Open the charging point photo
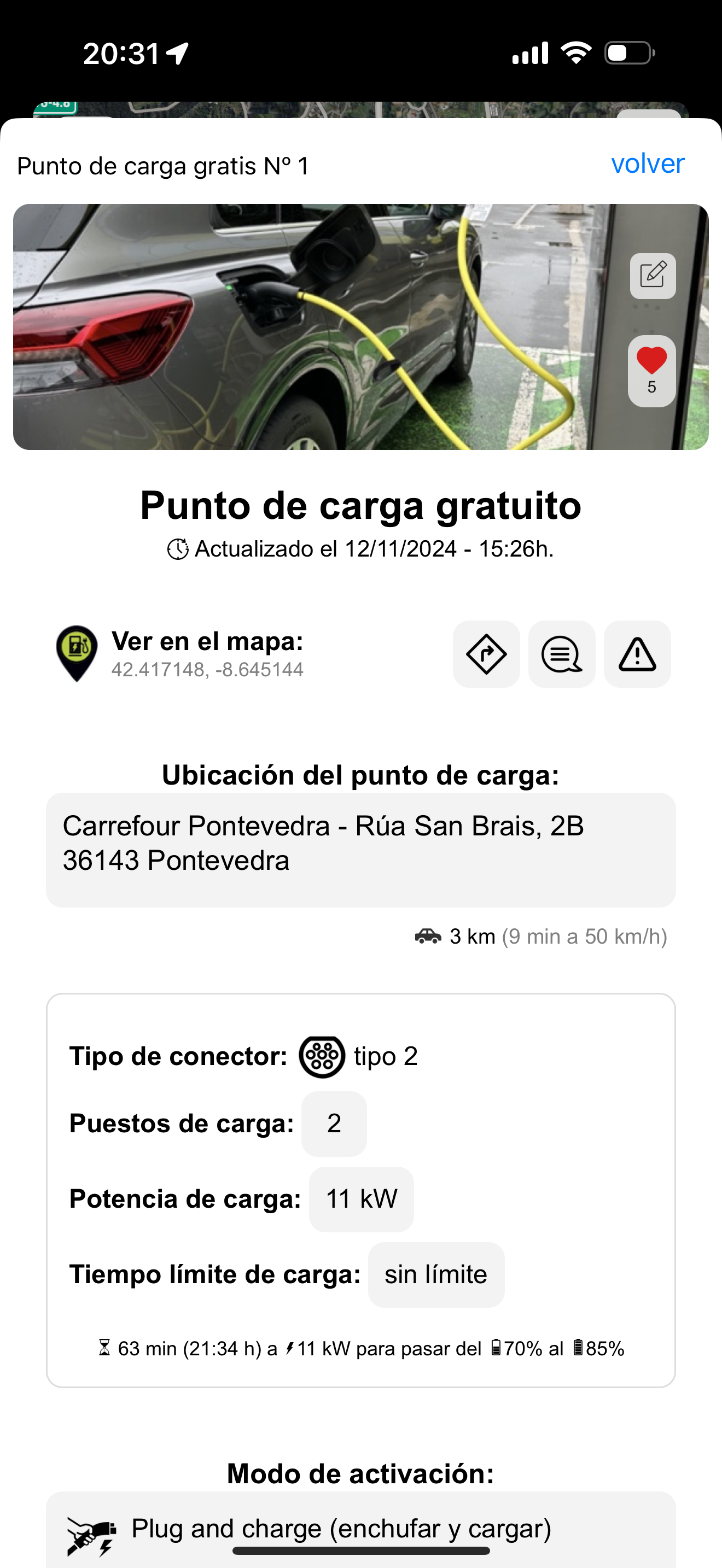 coord(361,327)
